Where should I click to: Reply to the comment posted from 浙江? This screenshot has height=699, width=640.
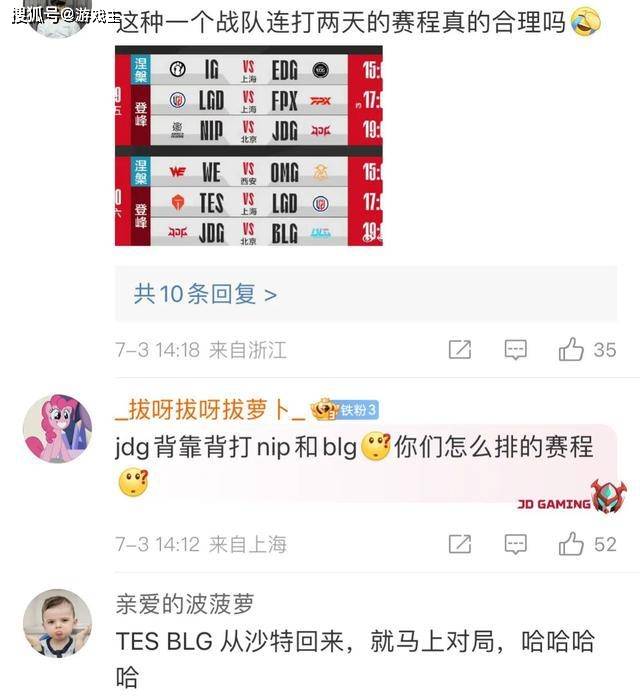coord(516,350)
